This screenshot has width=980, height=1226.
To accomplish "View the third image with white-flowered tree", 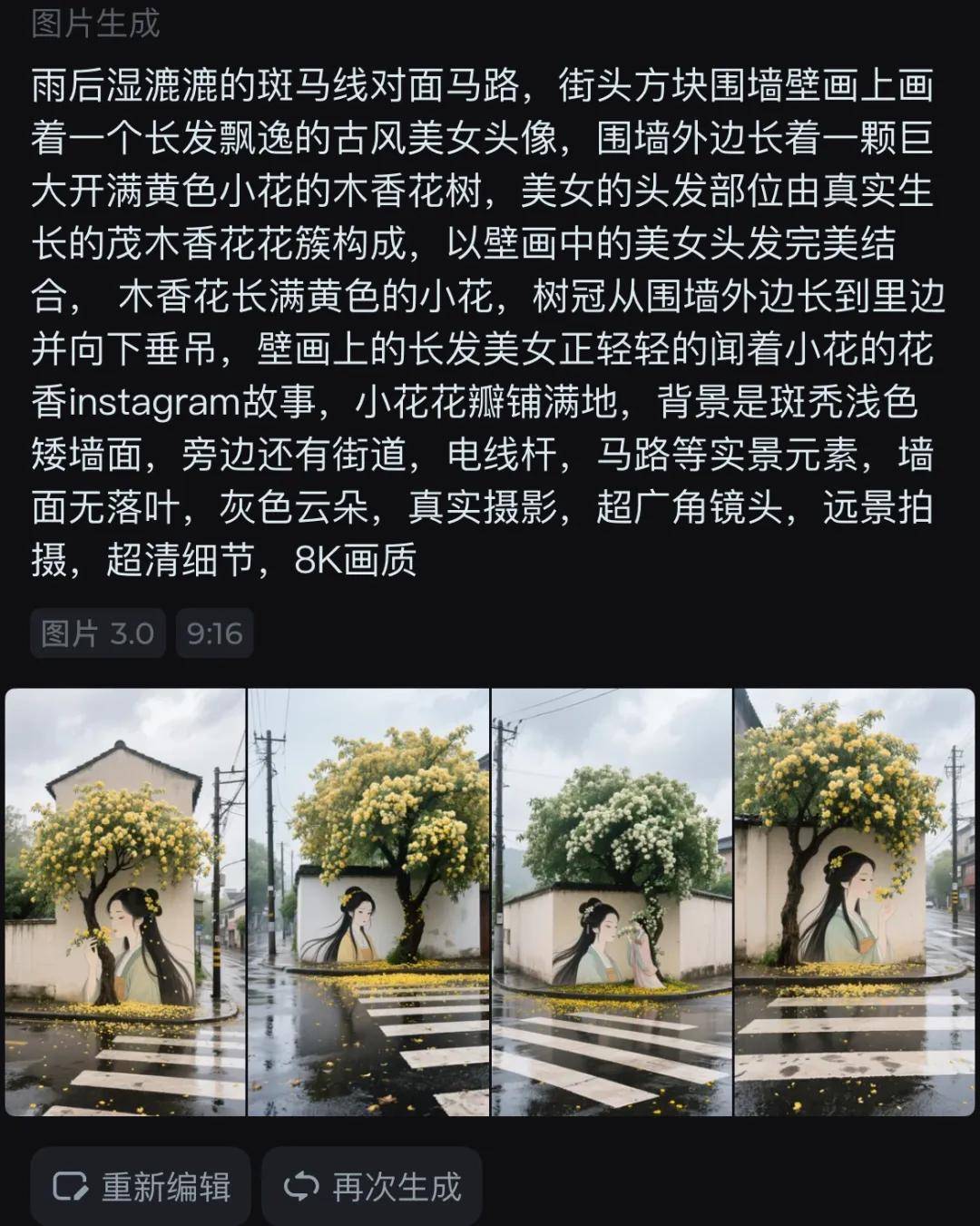I will point(612,902).
